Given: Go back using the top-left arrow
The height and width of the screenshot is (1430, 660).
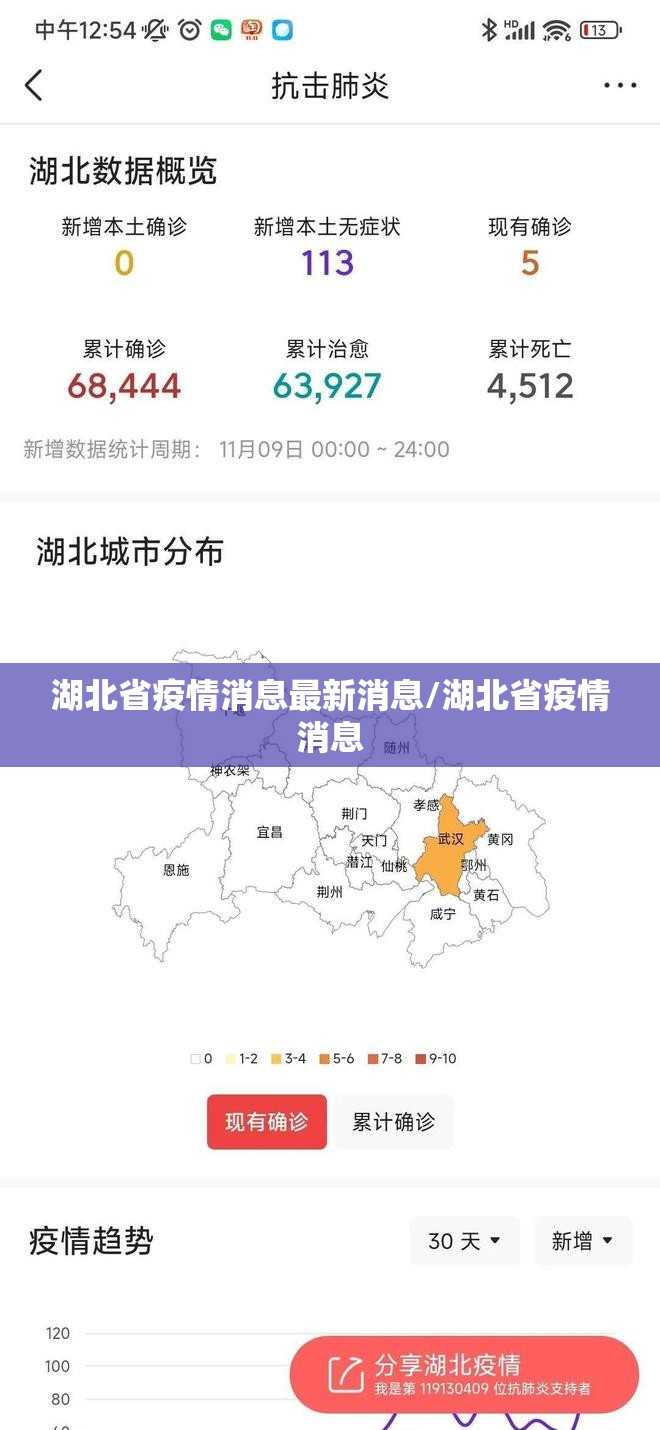Looking at the screenshot, I should 34,85.
